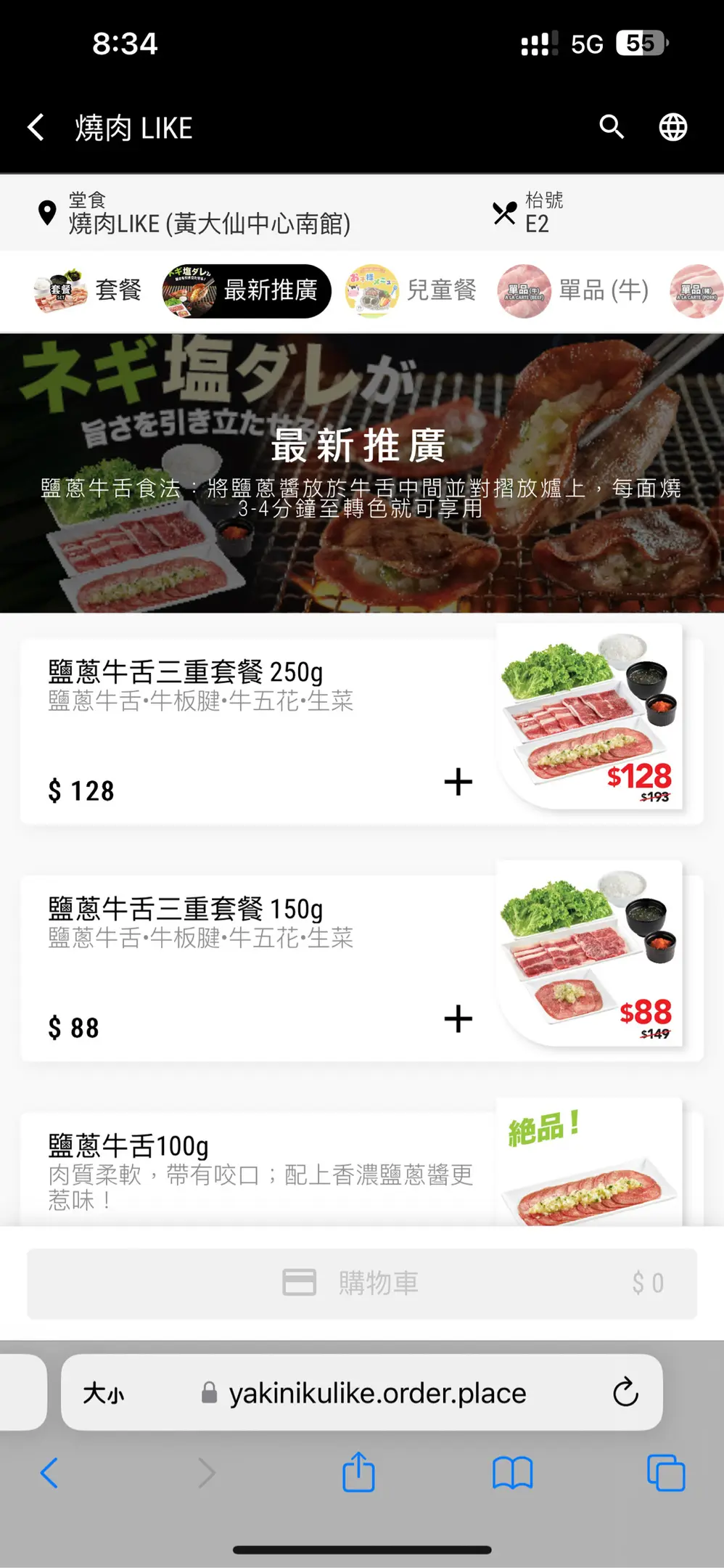Reload the yakinikulike.order.place page

click(x=625, y=1392)
